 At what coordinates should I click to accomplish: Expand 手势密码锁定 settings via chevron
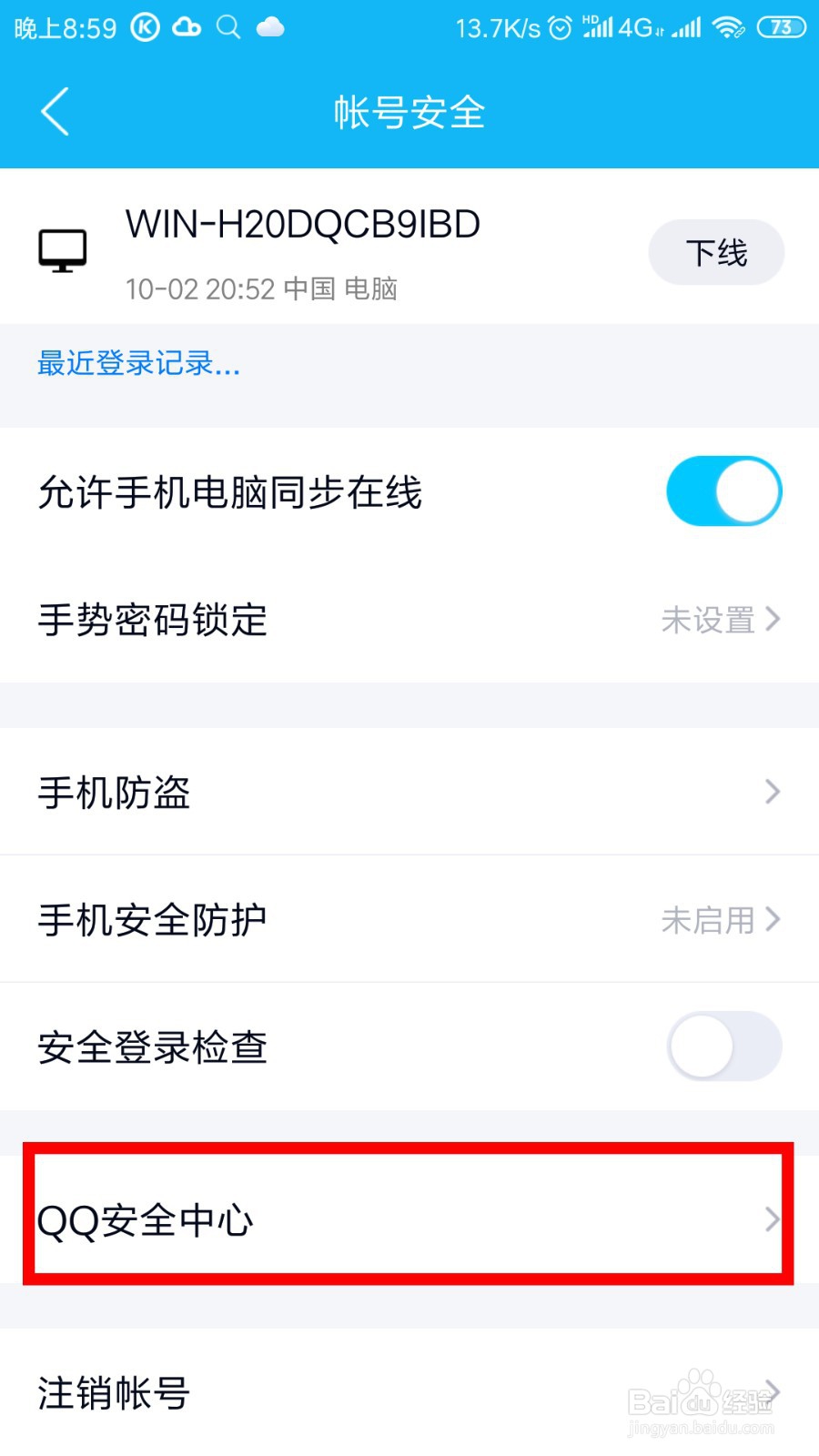[x=773, y=620]
